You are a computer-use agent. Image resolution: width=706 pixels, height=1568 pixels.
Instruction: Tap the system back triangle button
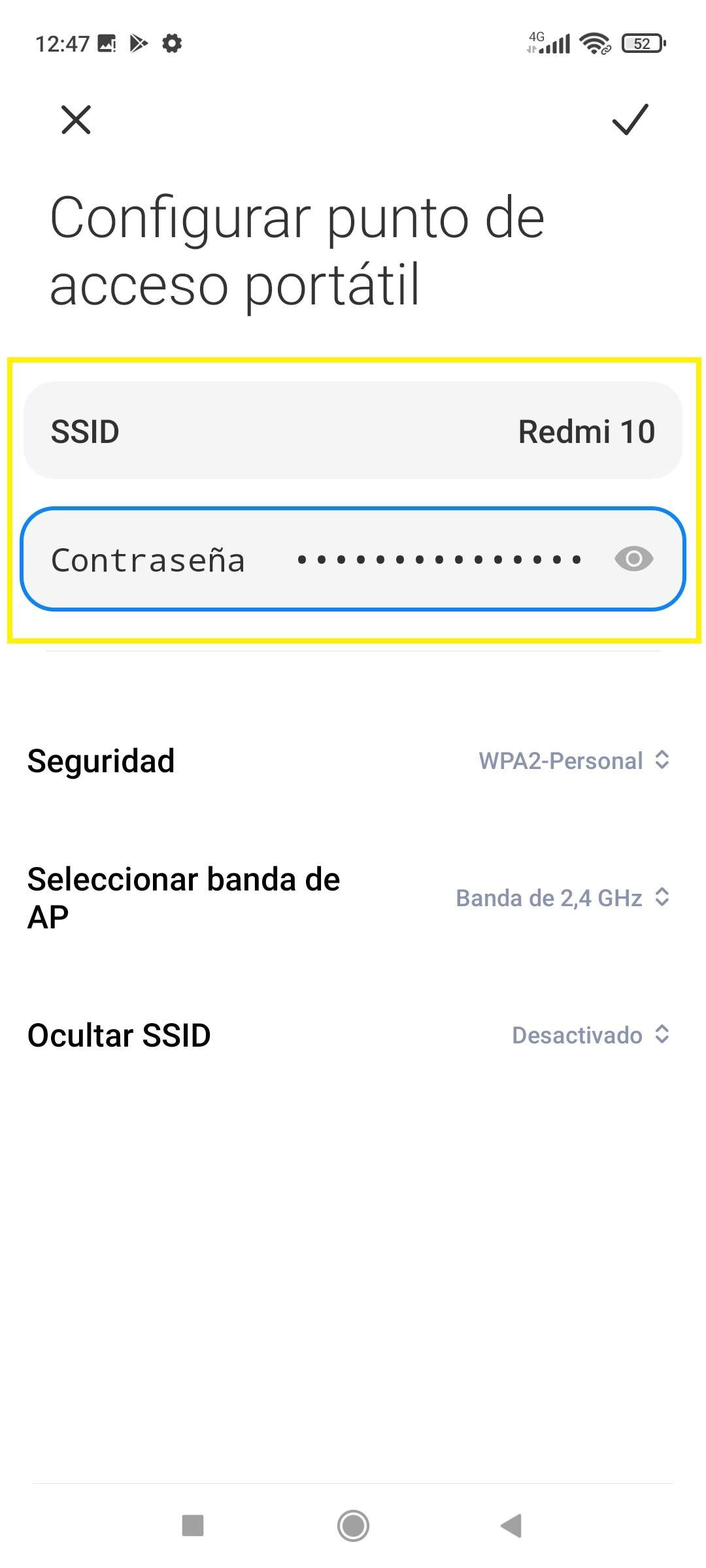pyautogui.click(x=511, y=1526)
